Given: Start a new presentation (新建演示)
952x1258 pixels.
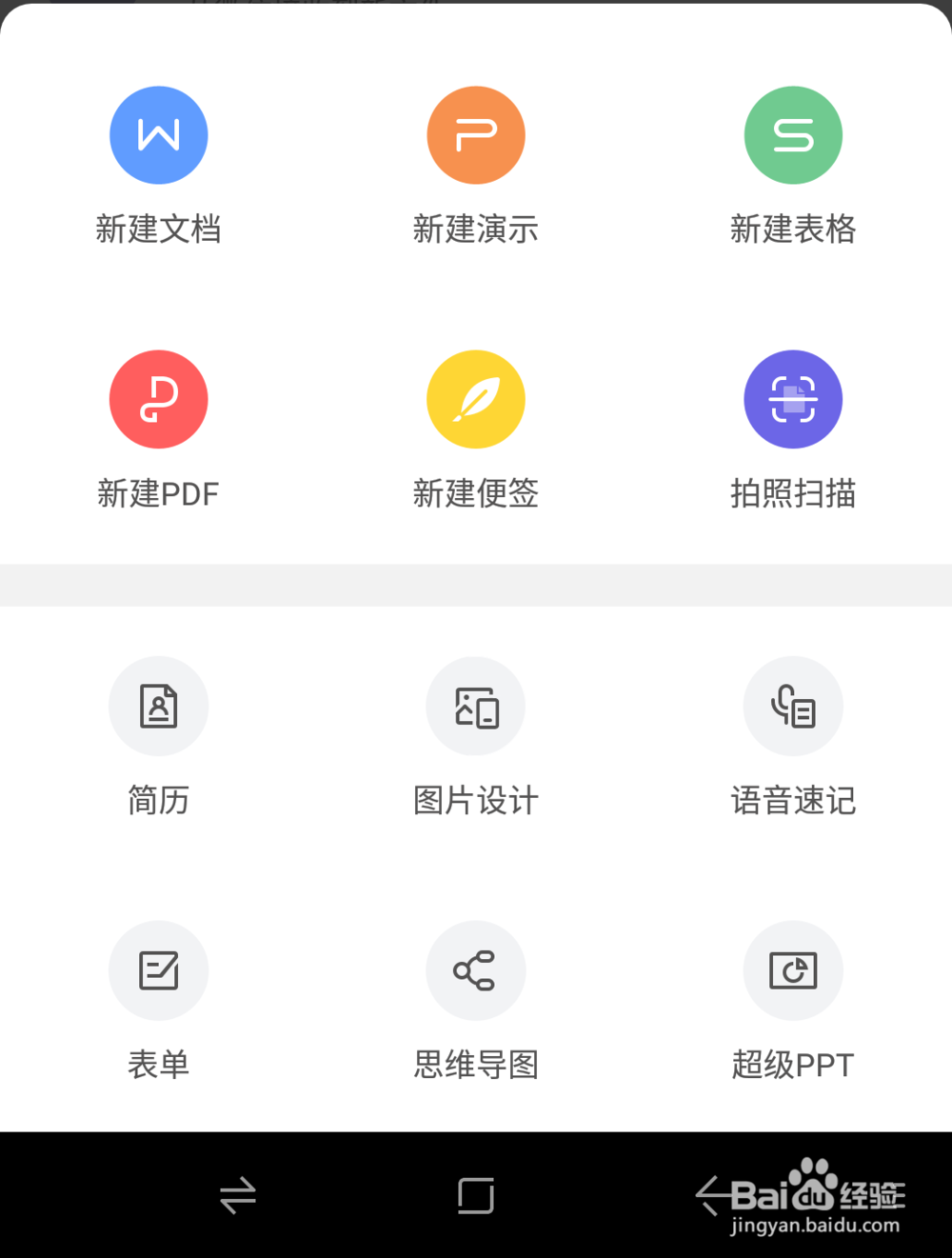Looking at the screenshot, I should 475,135.
